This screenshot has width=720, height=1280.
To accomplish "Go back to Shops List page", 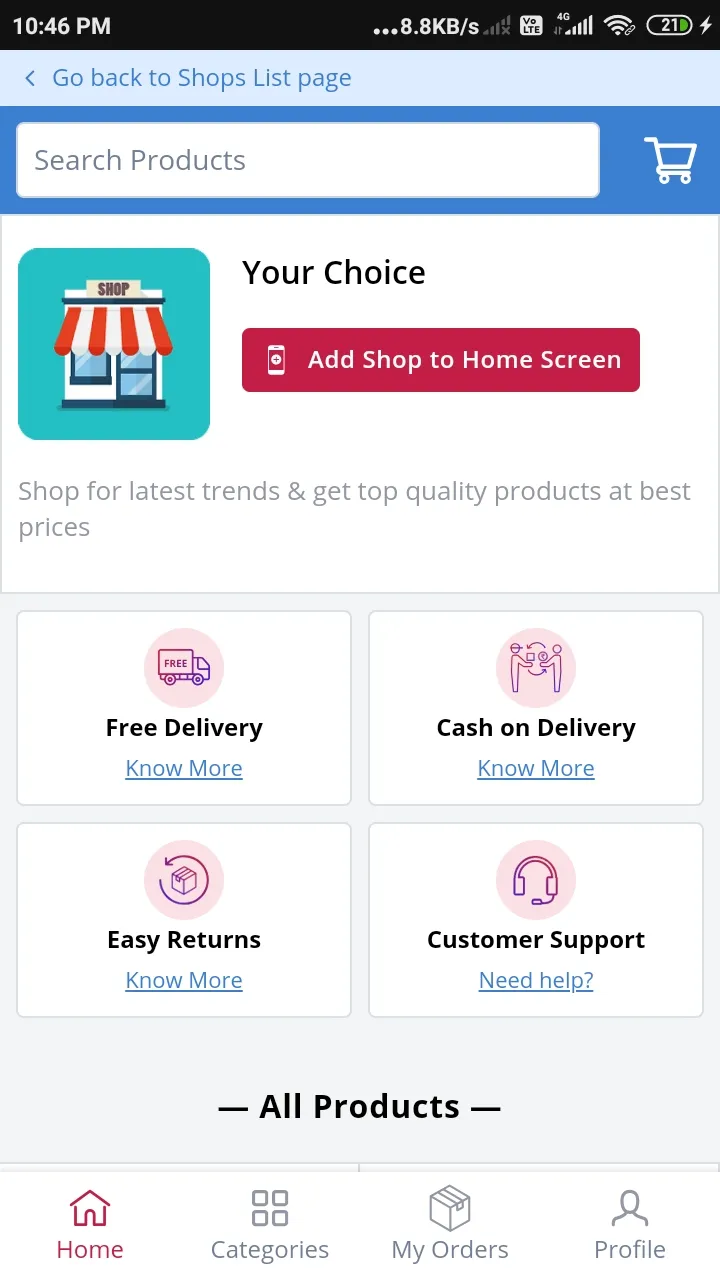I will pyautogui.click(x=190, y=78).
